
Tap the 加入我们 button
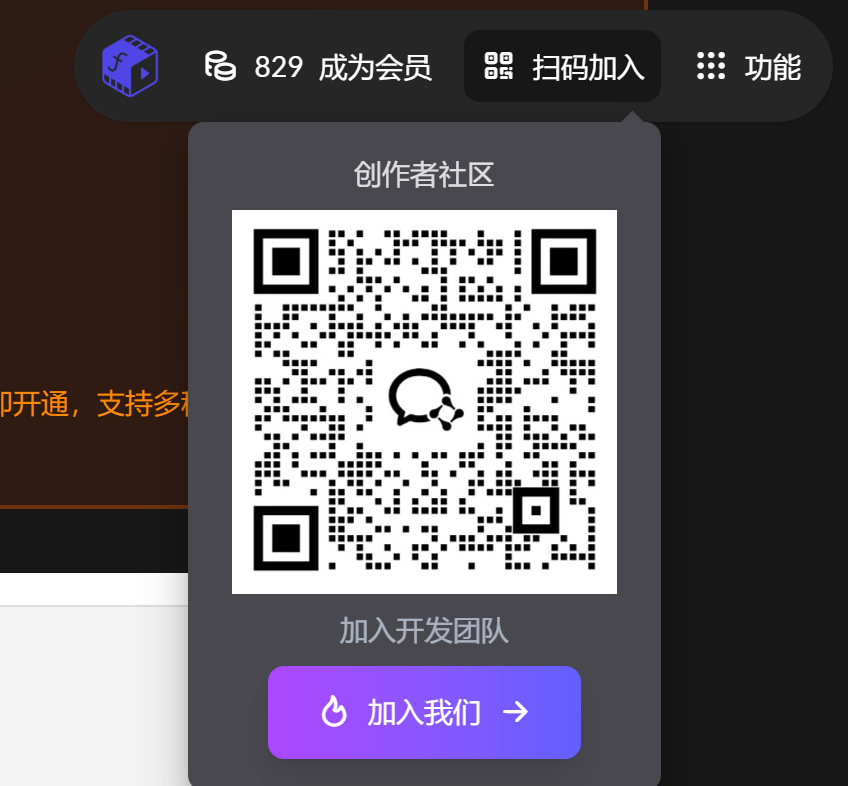tap(424, 712)
